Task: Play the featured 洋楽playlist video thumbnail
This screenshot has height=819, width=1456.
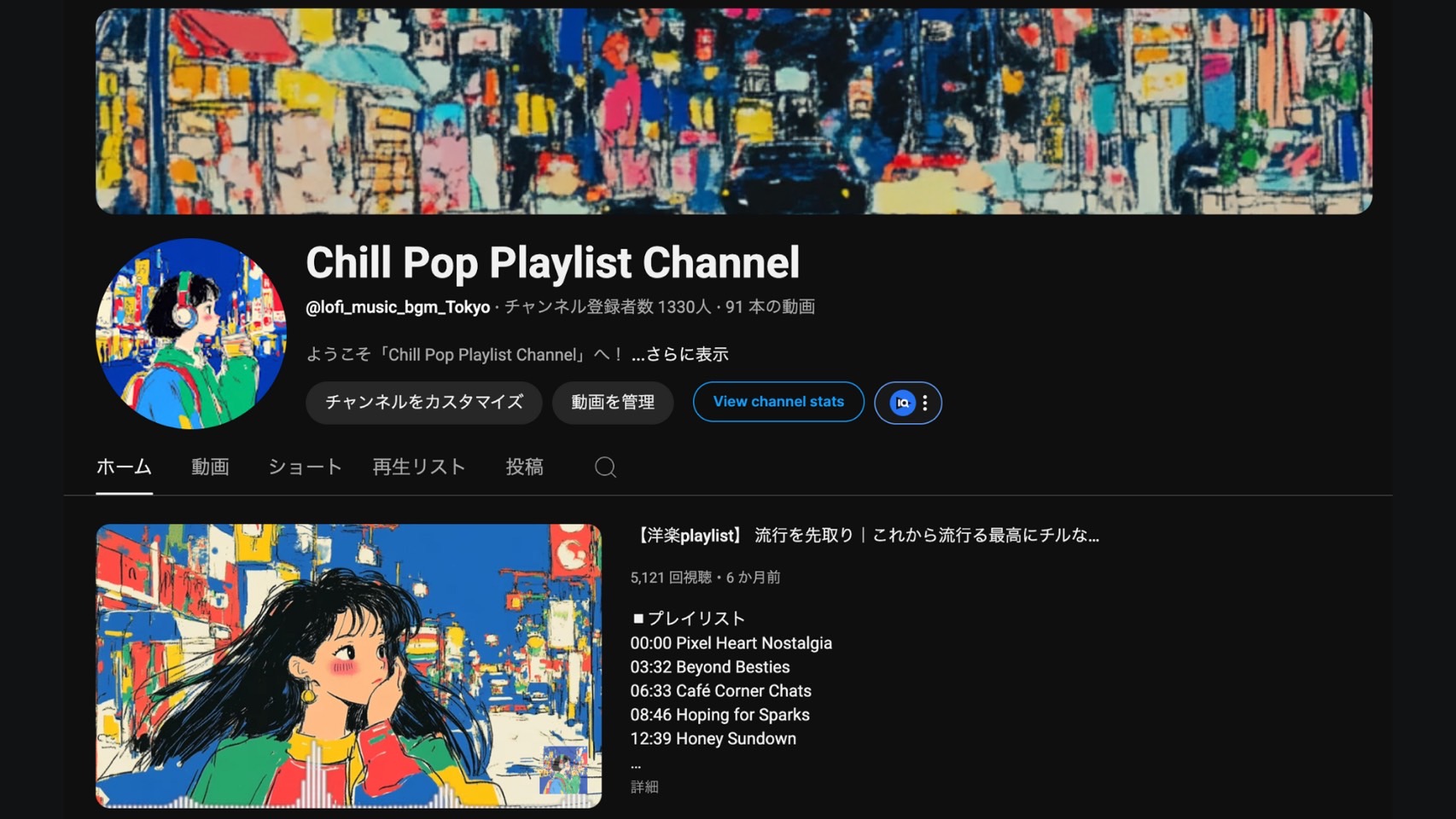Action: click(348, 665)
